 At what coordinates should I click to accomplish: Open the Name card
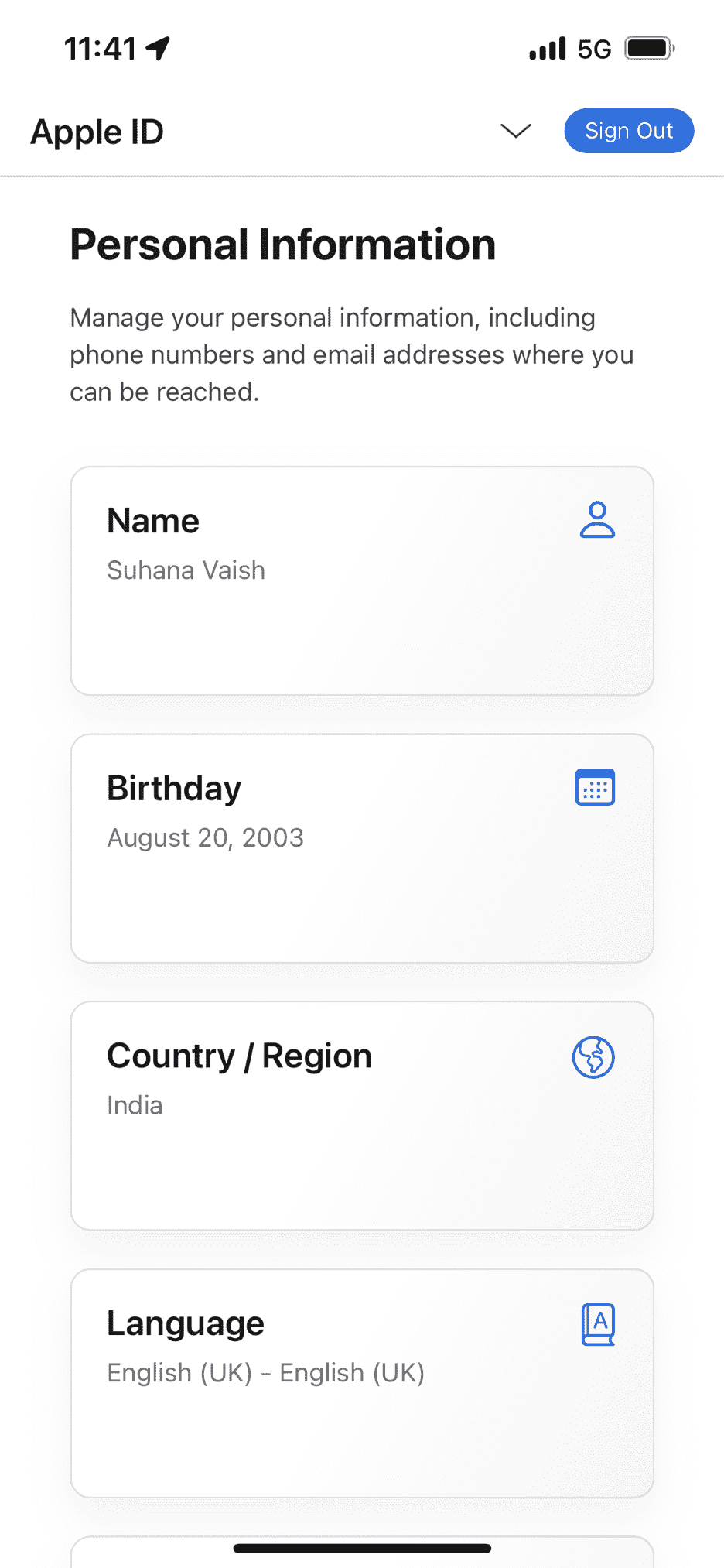[362, 580]
